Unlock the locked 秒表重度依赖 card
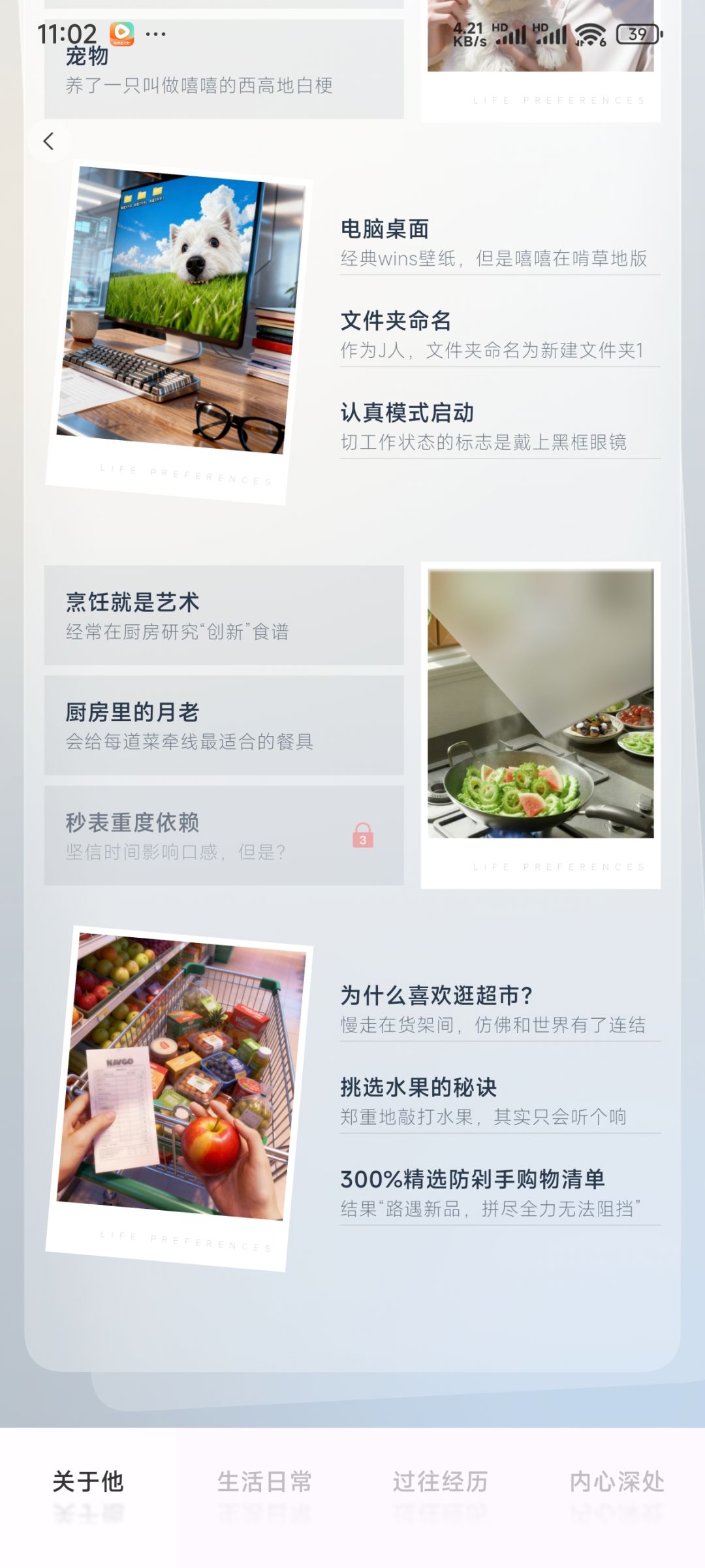Image resolution: width=705 pixels, height=1568 pixels. coord(224,836)
